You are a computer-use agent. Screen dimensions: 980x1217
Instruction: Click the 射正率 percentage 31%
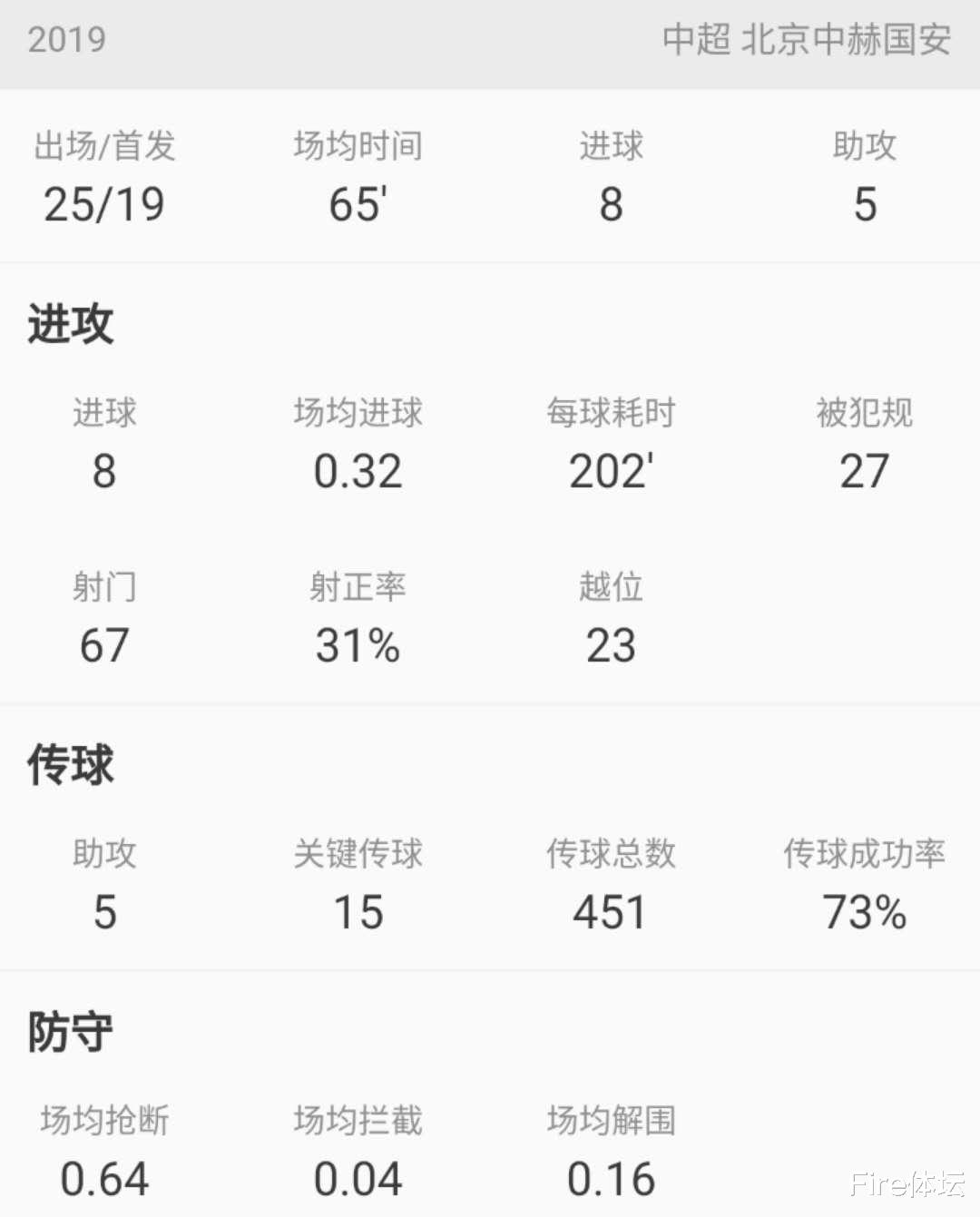tap(358, 645)
